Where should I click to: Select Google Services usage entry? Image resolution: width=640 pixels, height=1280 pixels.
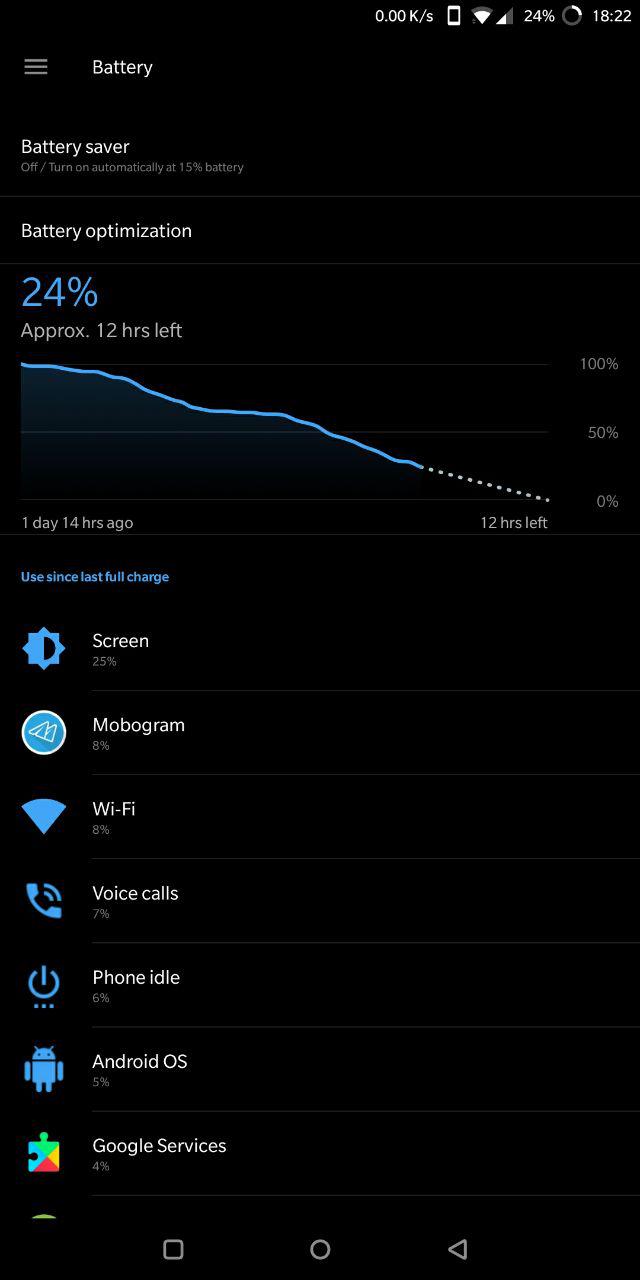pyautogui.click(x=320, y=1153)
